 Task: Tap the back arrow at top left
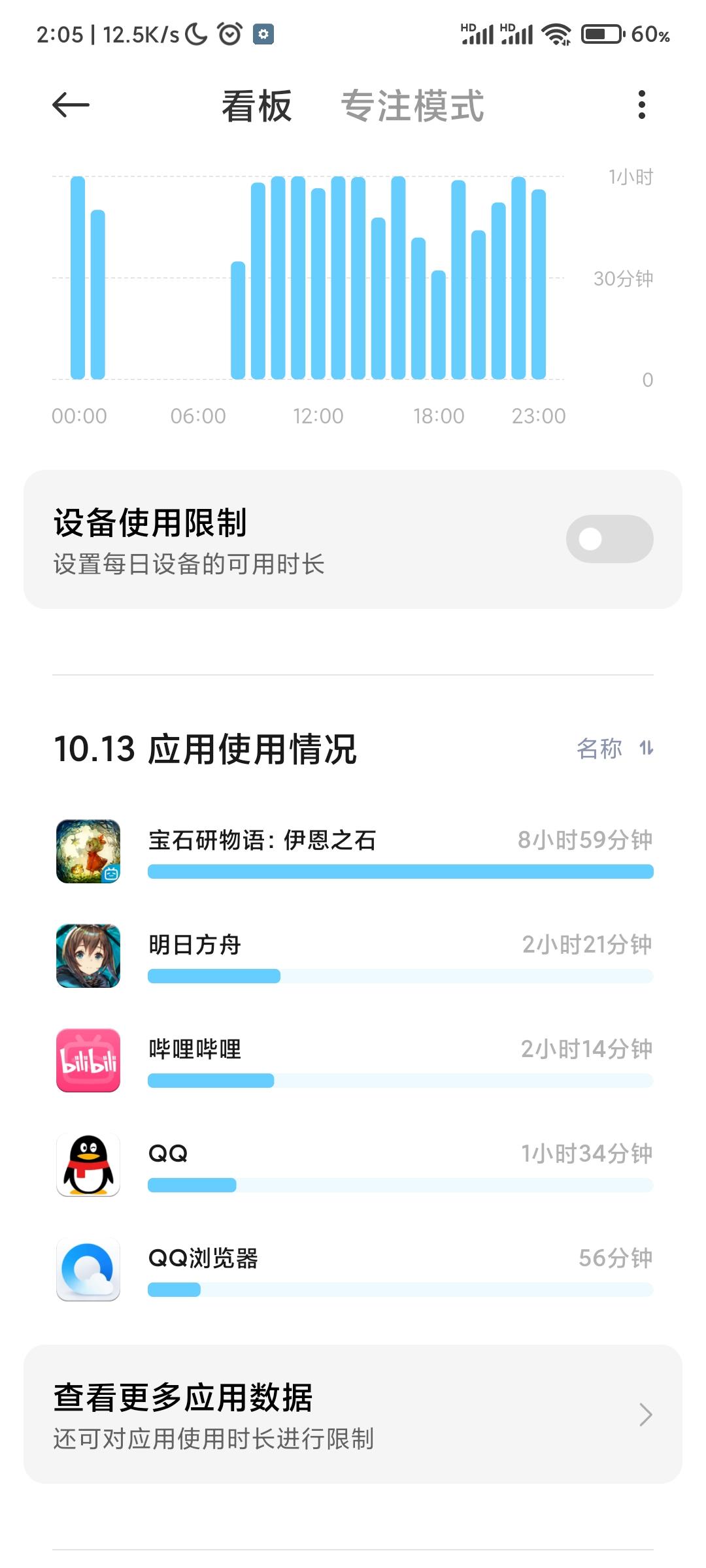point(70,105)
